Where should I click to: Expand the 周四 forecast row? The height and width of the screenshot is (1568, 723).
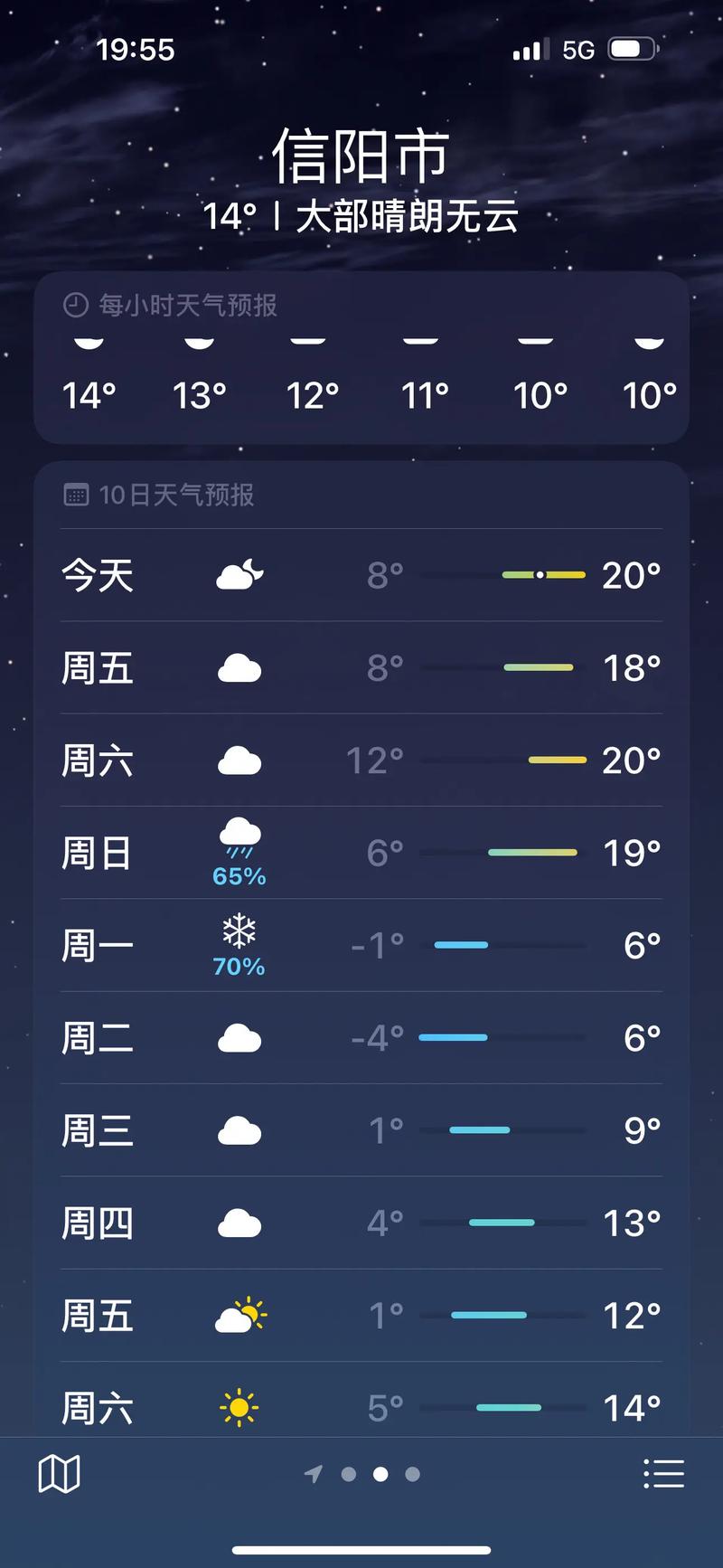click(361, 1223)
